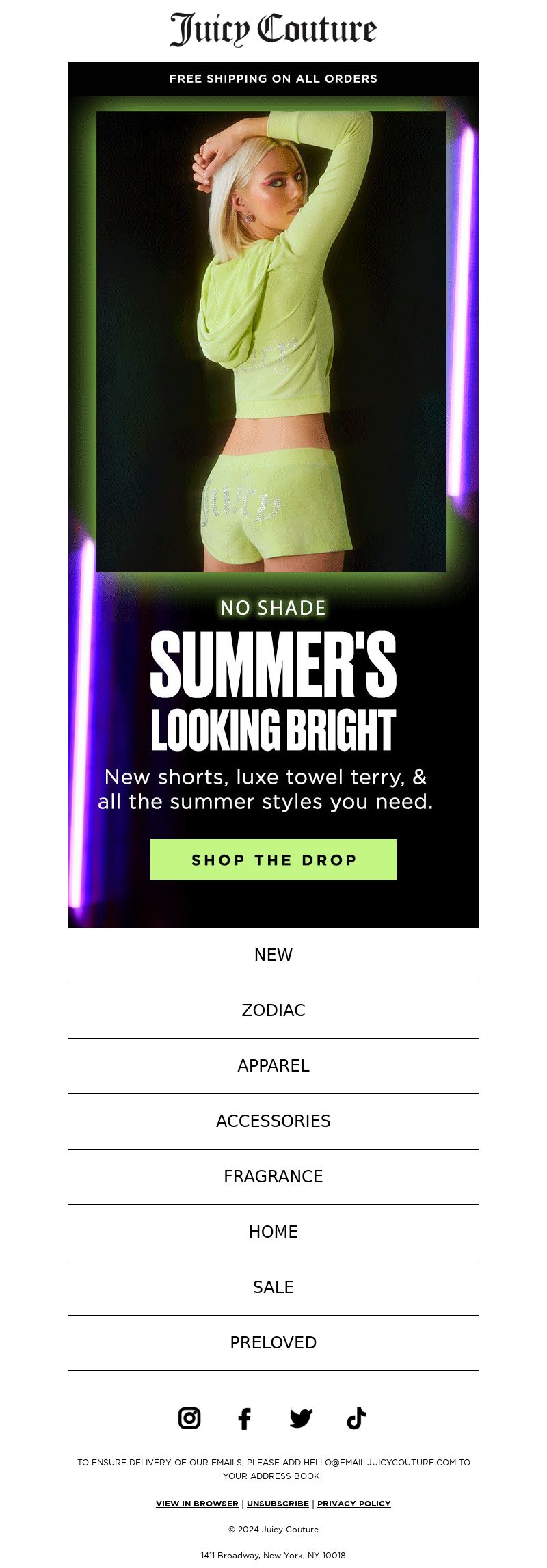Viewport: 547px width, 1568px height.
Task: Select the Home category
Action: point(273,1232)
